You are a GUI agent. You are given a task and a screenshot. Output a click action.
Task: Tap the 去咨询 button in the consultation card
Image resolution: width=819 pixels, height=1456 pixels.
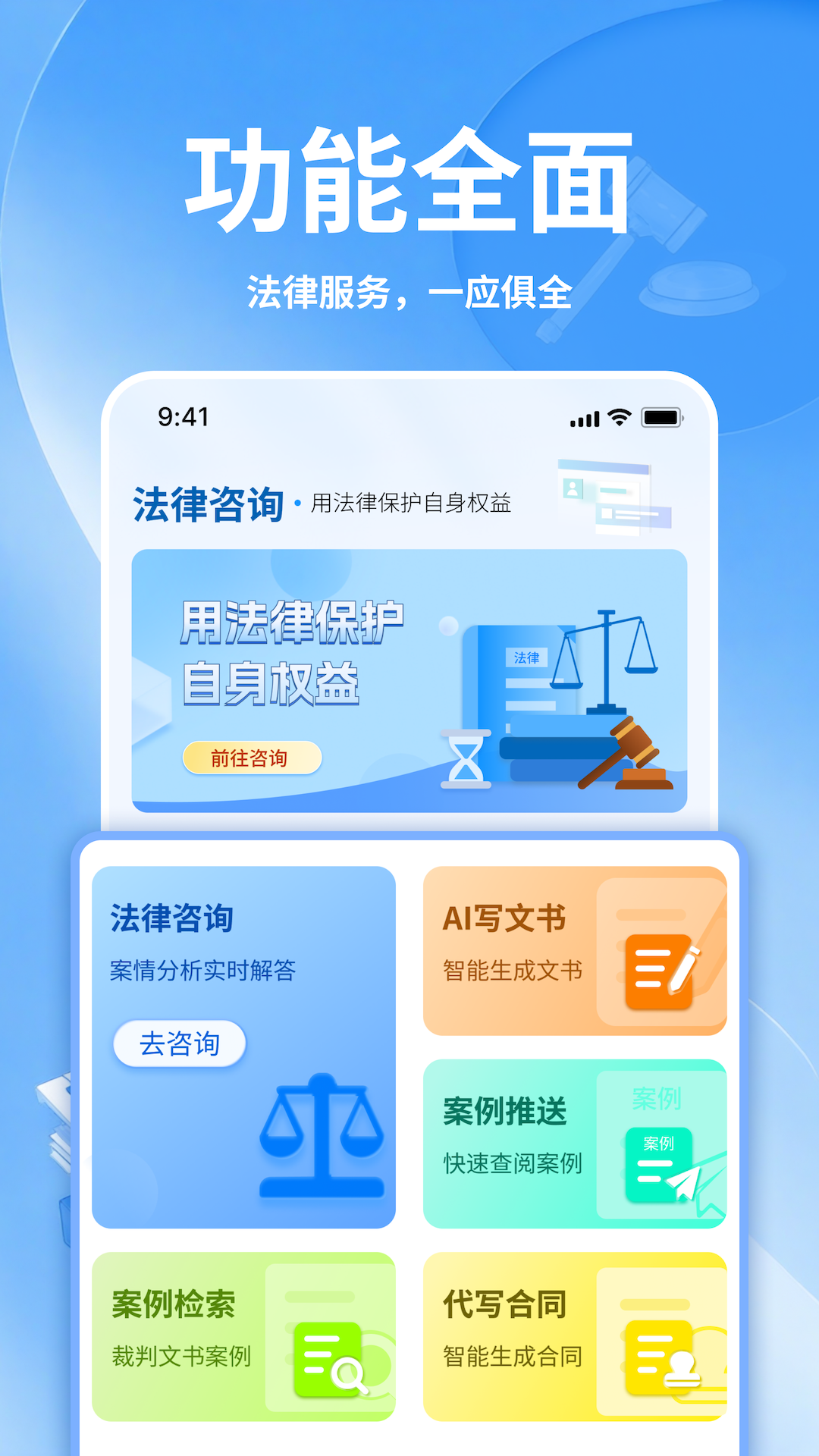180,1044
